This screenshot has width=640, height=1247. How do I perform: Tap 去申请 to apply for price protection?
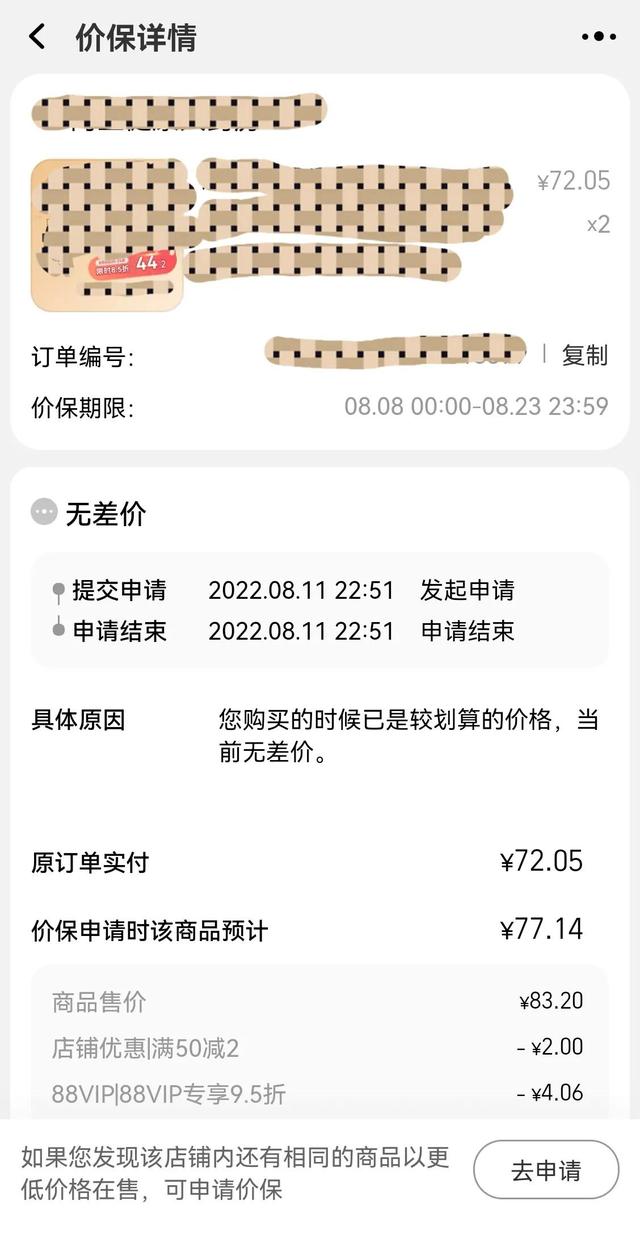pos(546,1170)
